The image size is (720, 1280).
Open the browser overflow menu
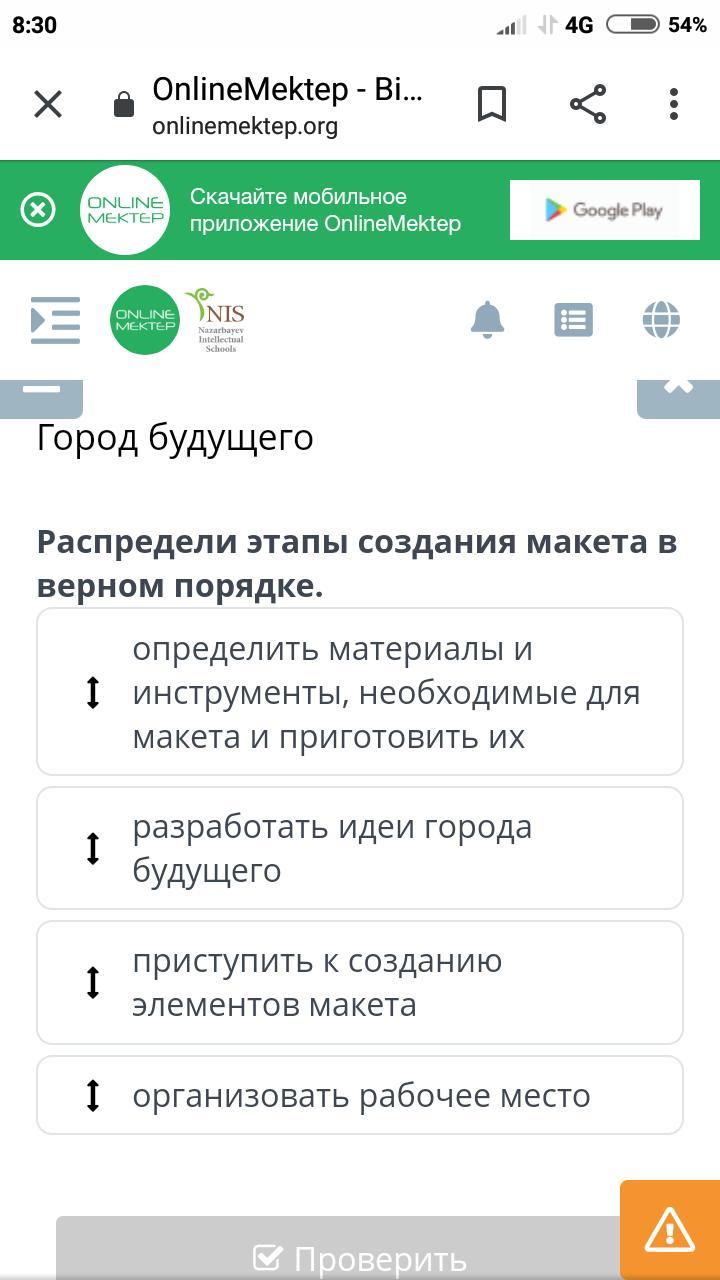(674, 104)
